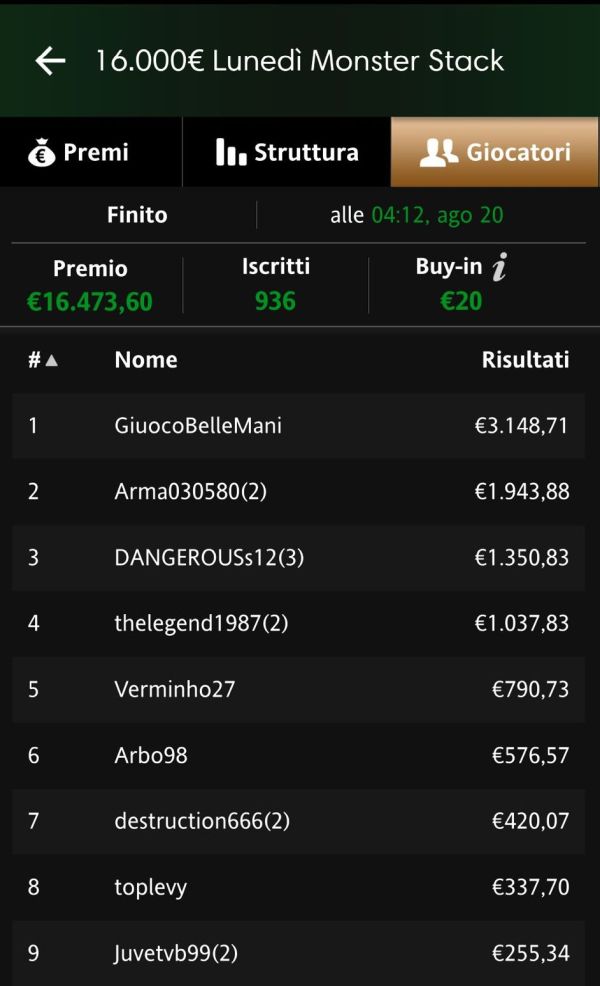The width and height of the screenshot is (600, 986).
Task: Select Juvetvb99 in the list
Action: tap(299, 953)
